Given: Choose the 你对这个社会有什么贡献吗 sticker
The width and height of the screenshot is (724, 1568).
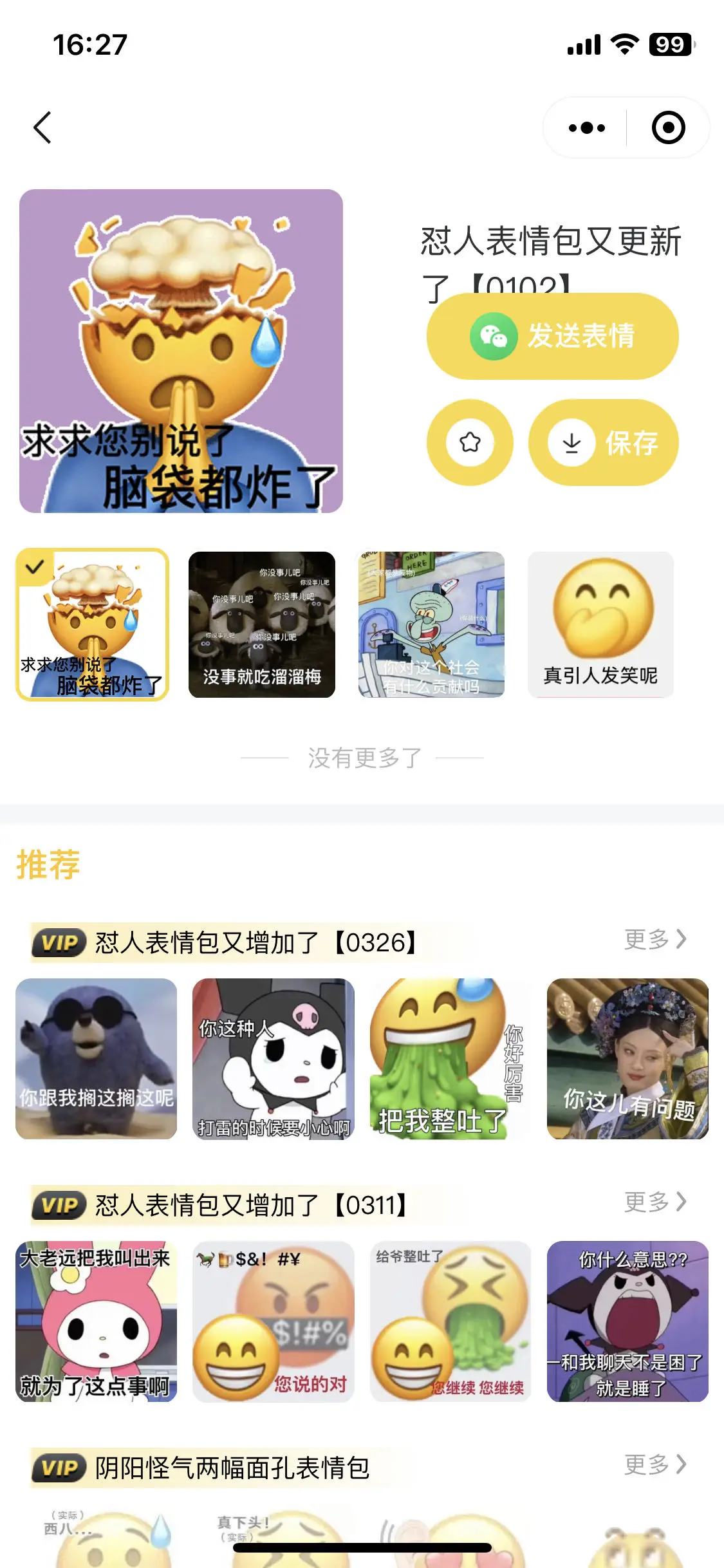Looking at the screenshot, I should (431, 624).
